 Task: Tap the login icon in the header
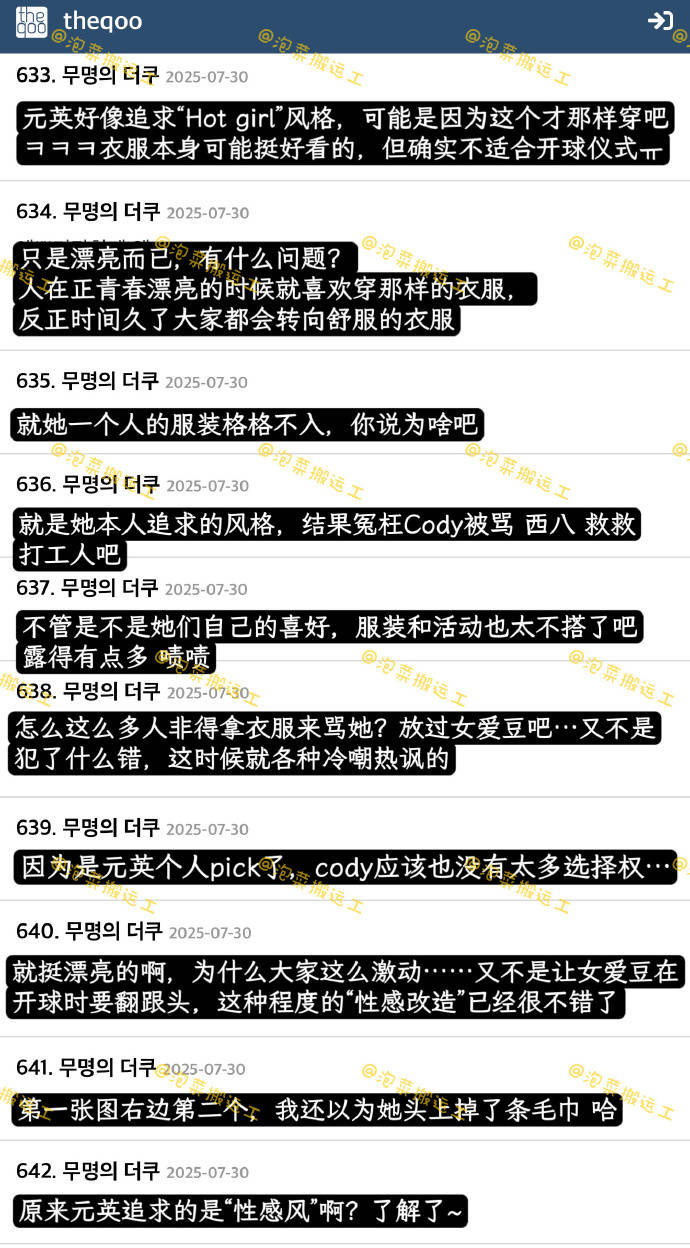click(x=660, y=21)
